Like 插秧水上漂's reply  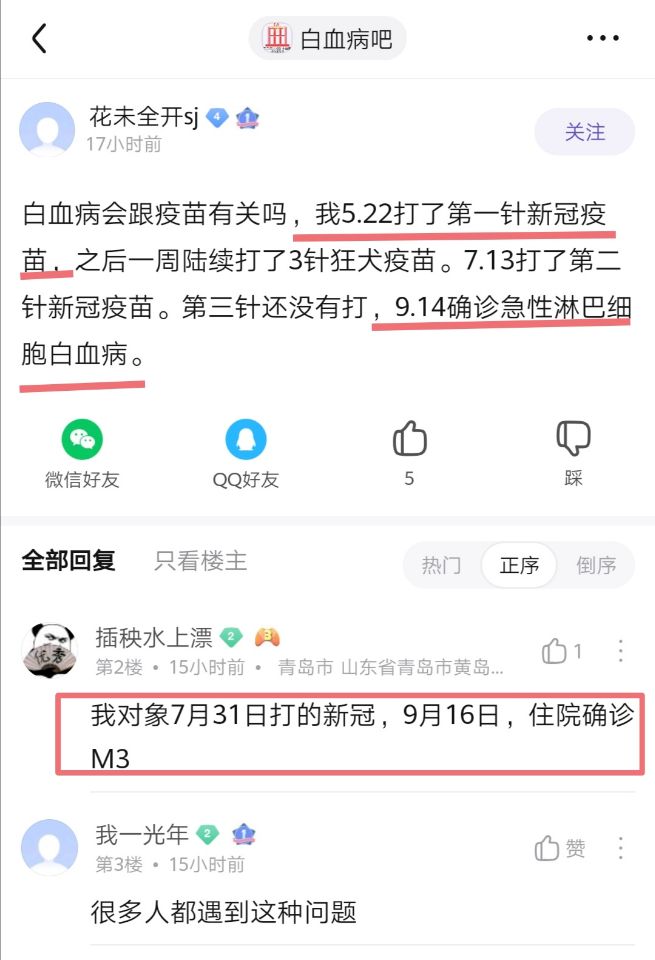[554, 652]
